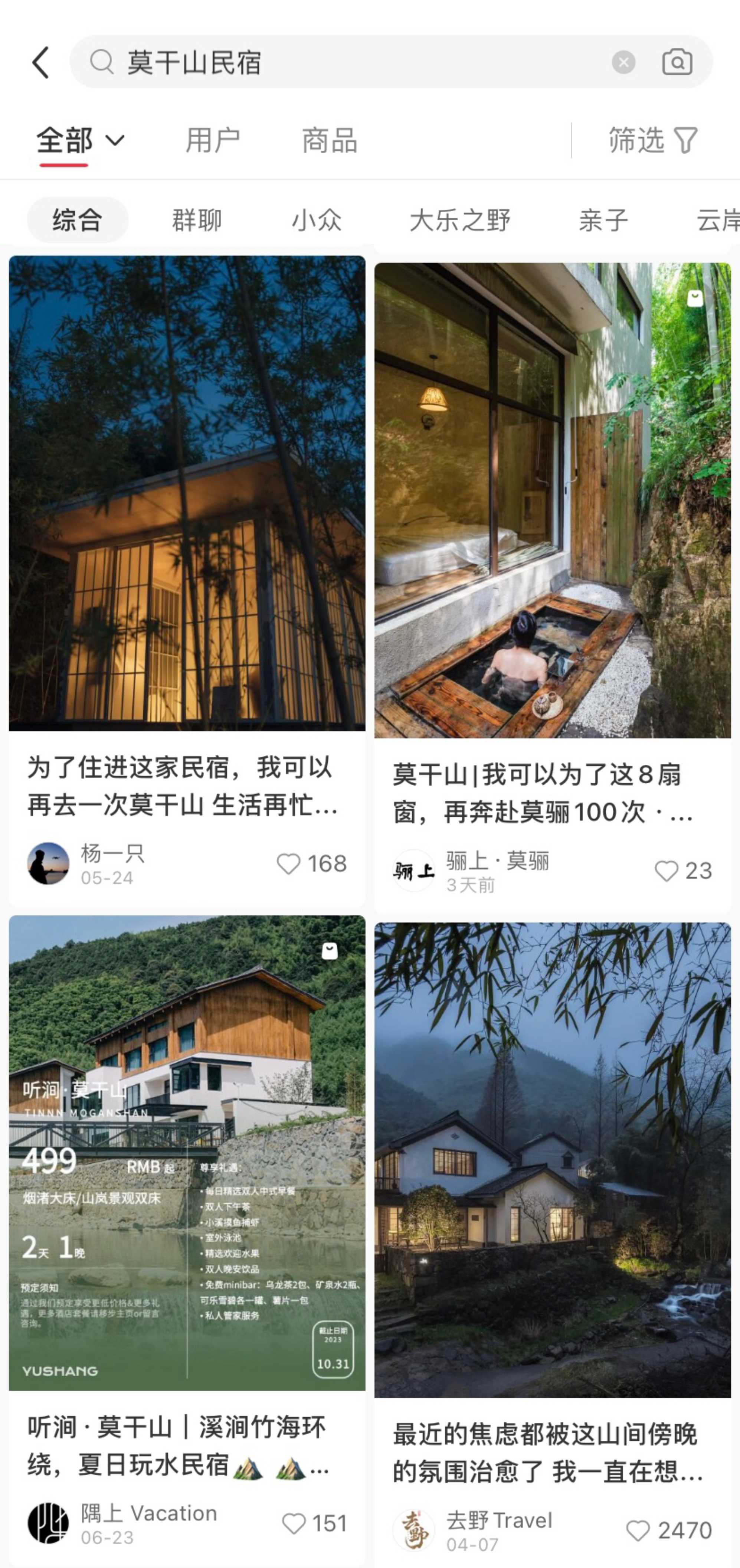
Task: Like the 去野 Travel post
Action: click(638, 1530)
